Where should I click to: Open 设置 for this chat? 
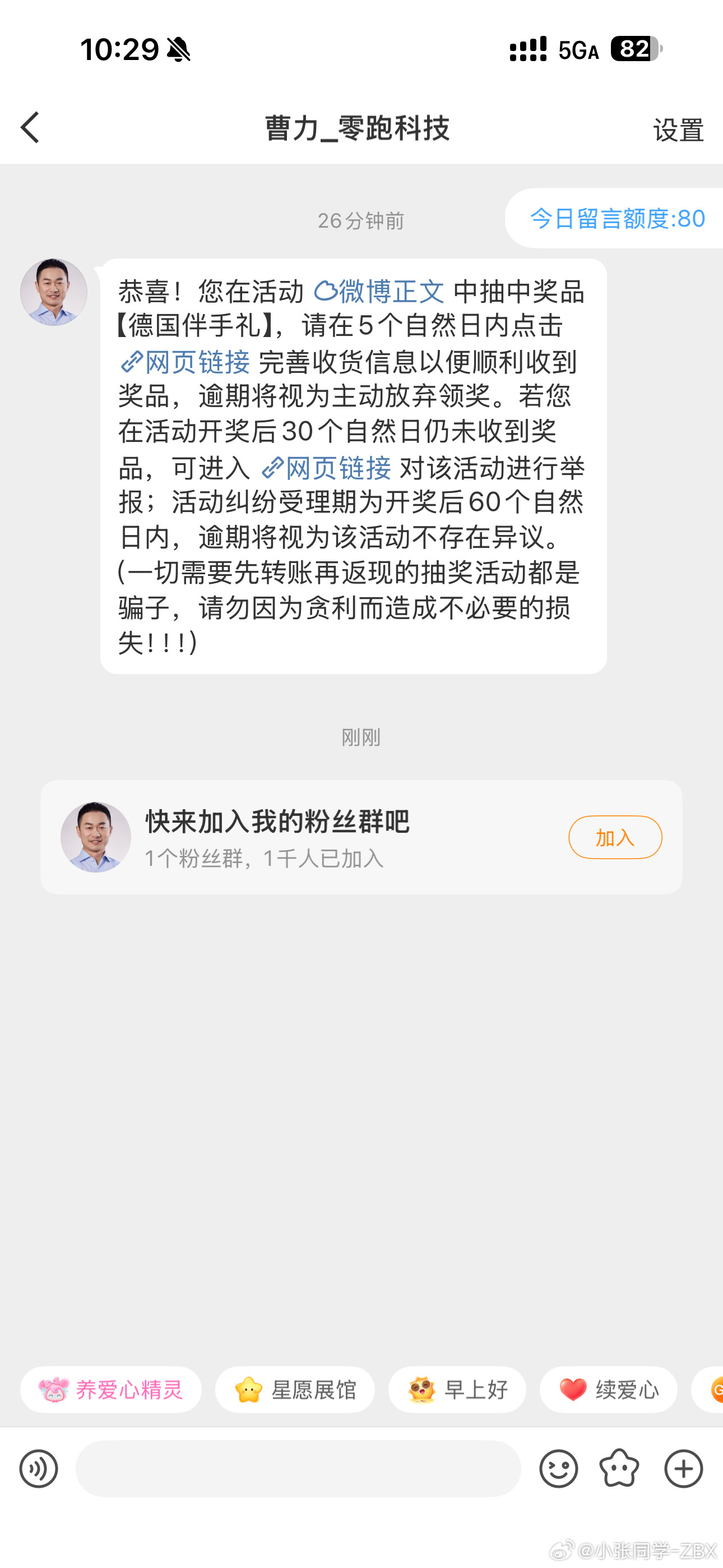678,130
